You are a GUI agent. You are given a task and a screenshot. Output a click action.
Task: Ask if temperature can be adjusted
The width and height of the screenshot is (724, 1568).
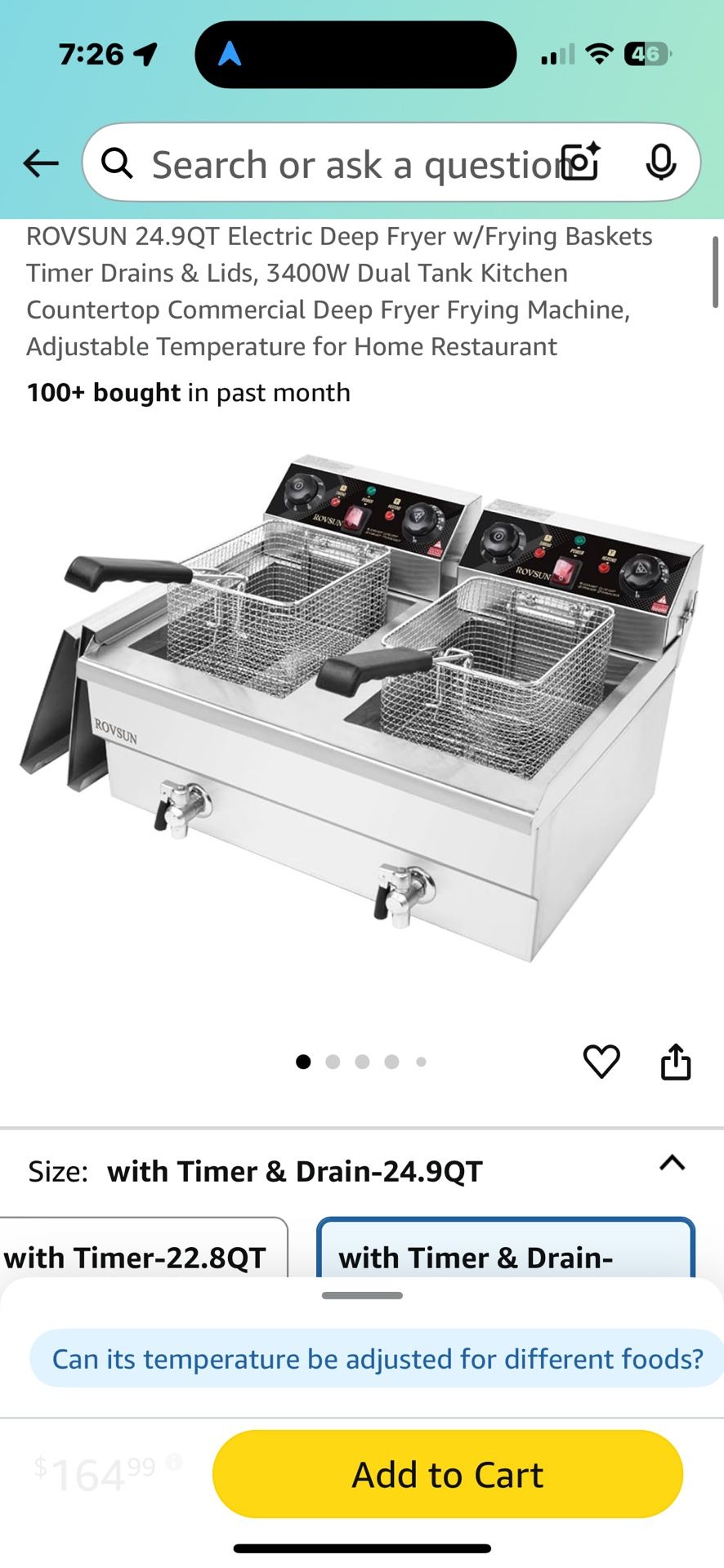(x=377, y=1359)
